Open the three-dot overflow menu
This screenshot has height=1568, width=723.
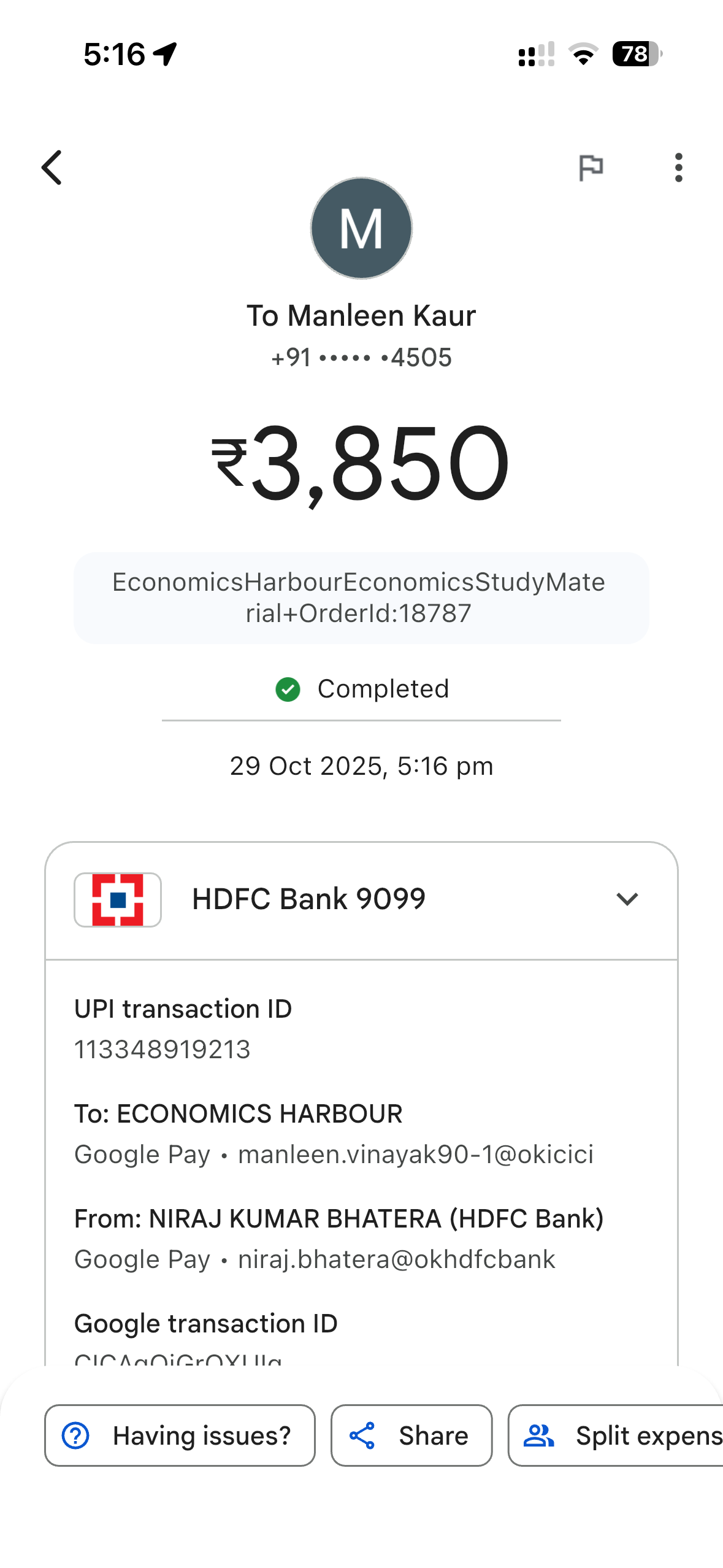[x=678, y=167]
